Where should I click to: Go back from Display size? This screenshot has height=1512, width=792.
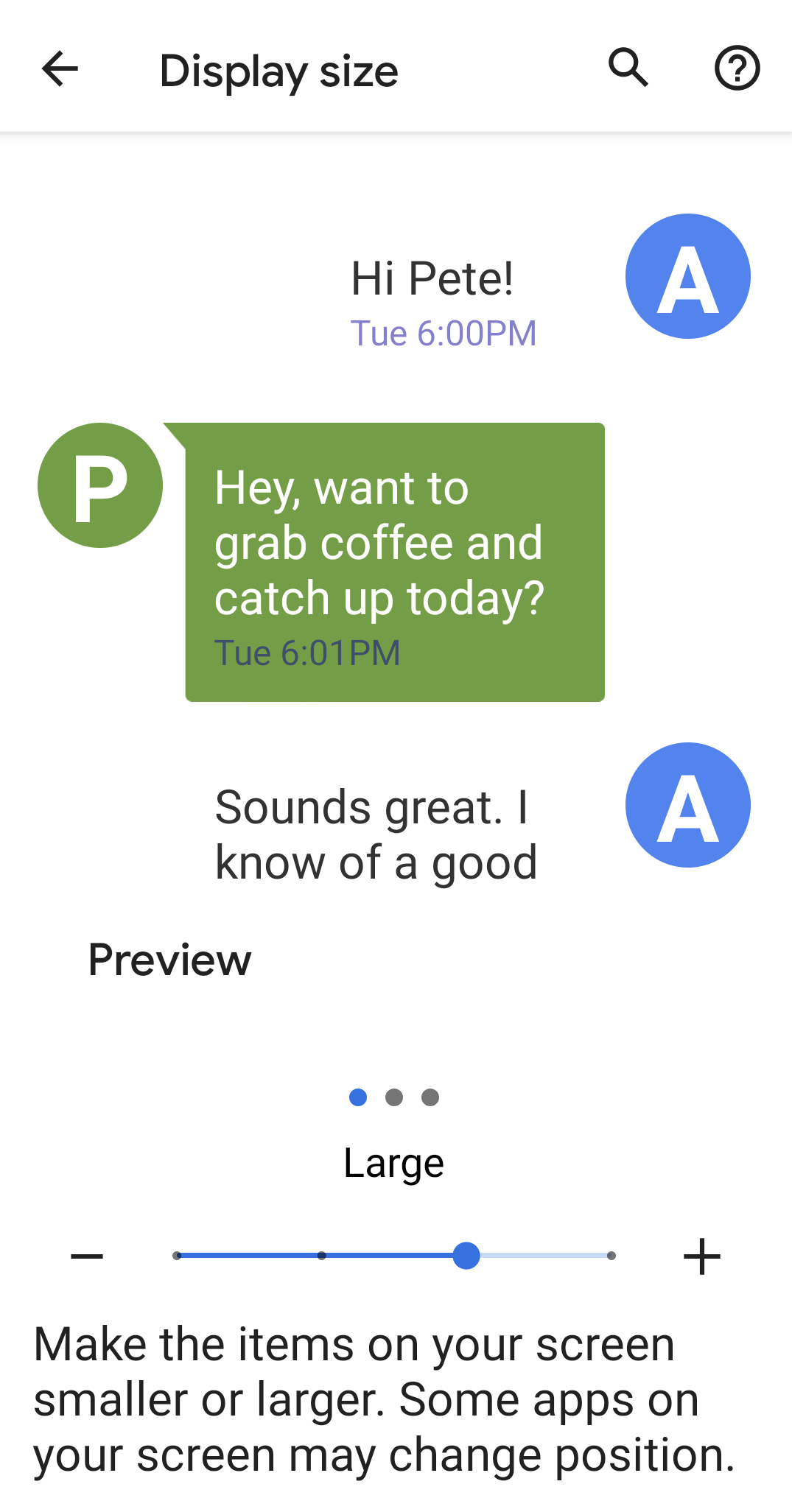click(60, 69)
